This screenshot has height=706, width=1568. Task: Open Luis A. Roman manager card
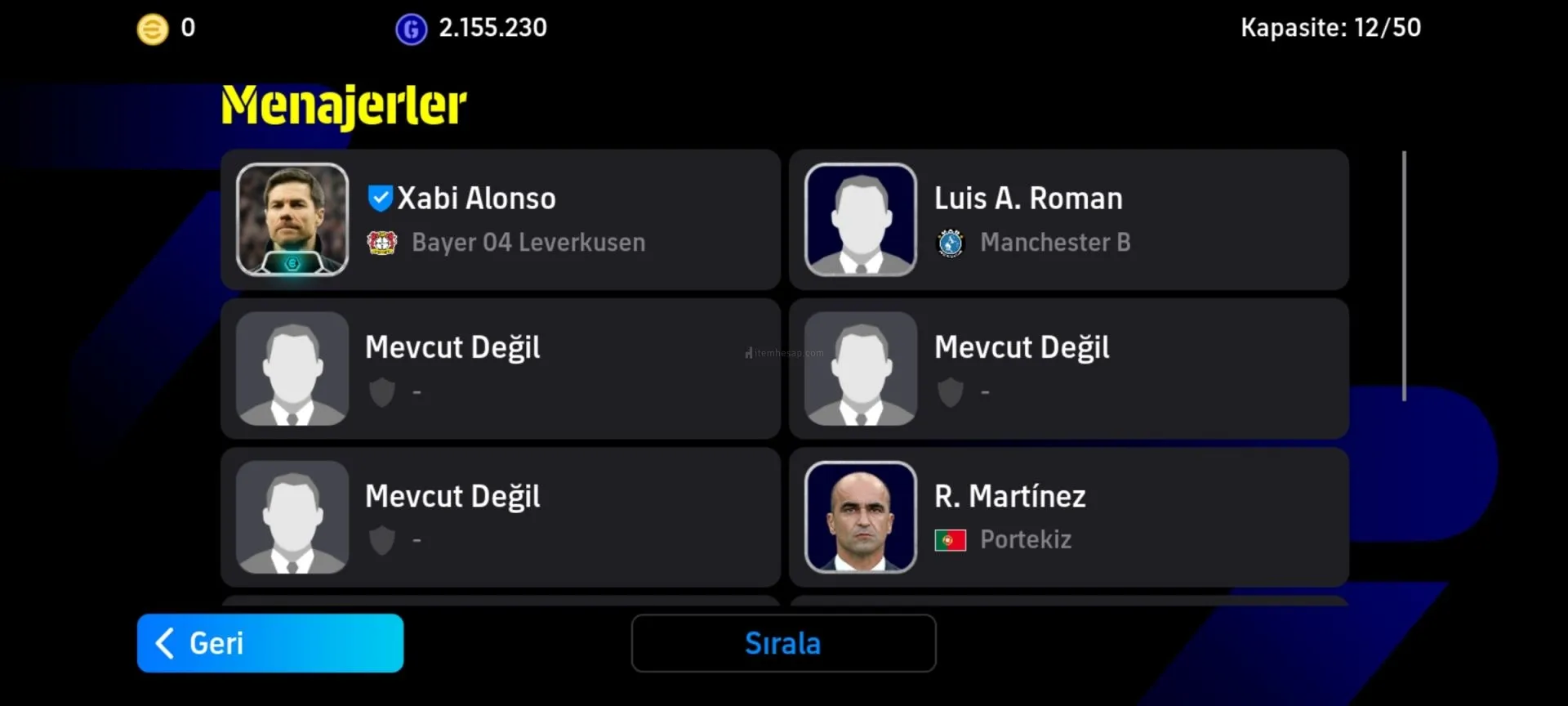1068,219
